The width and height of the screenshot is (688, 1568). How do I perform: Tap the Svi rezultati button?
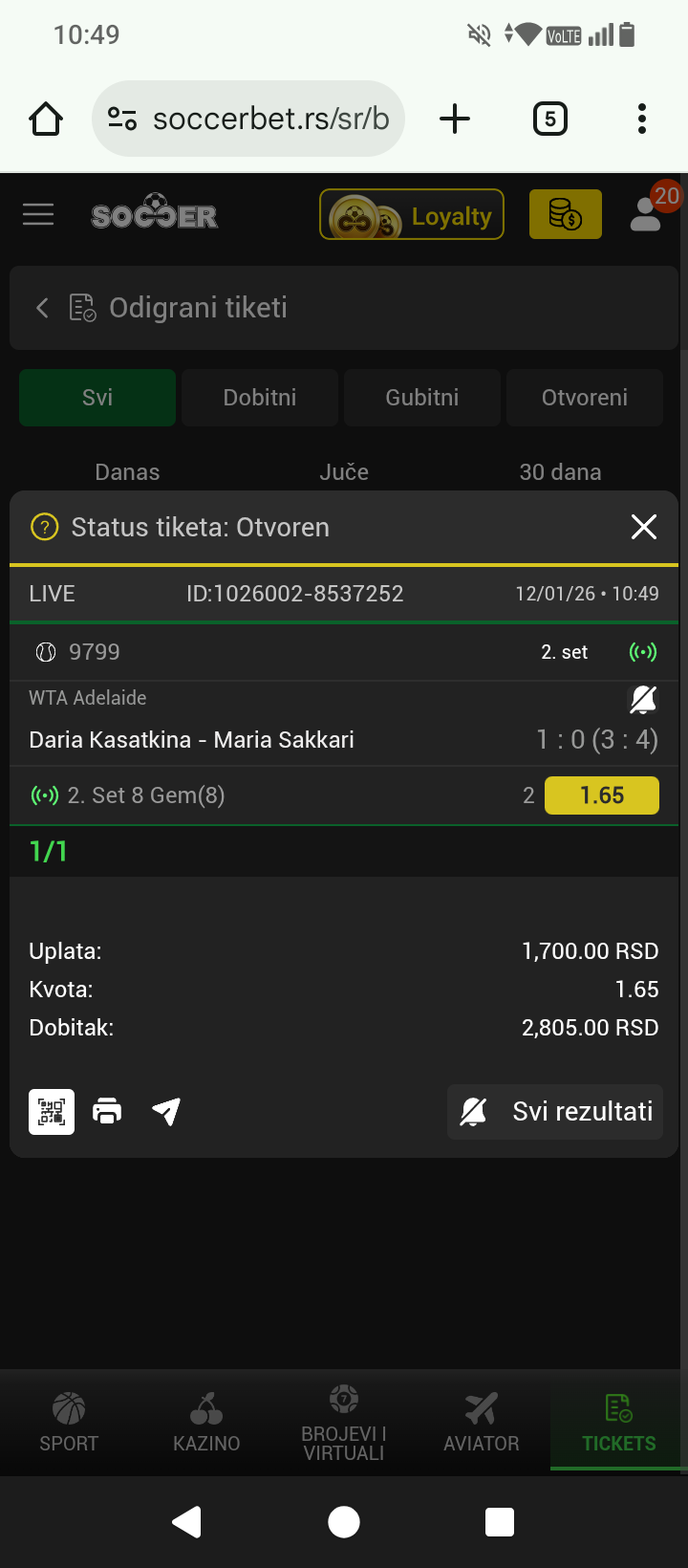pos(556,1112)
